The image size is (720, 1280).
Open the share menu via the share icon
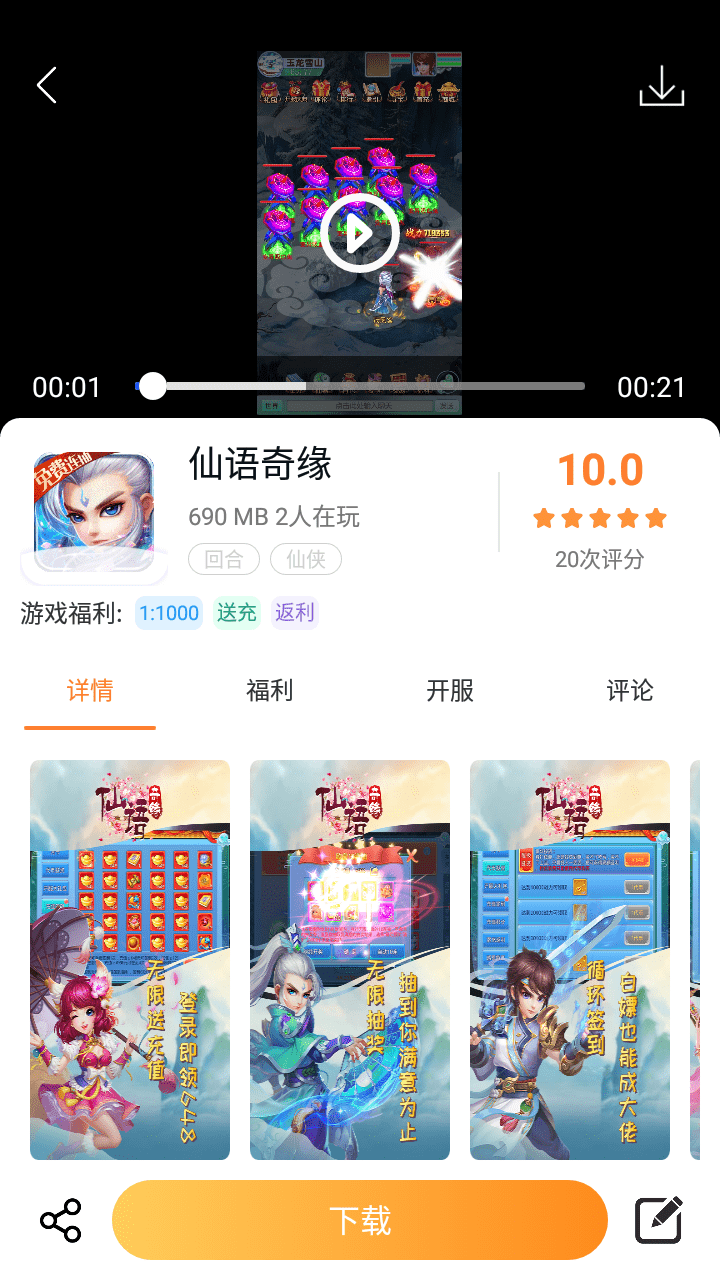tap(60, 1219)
